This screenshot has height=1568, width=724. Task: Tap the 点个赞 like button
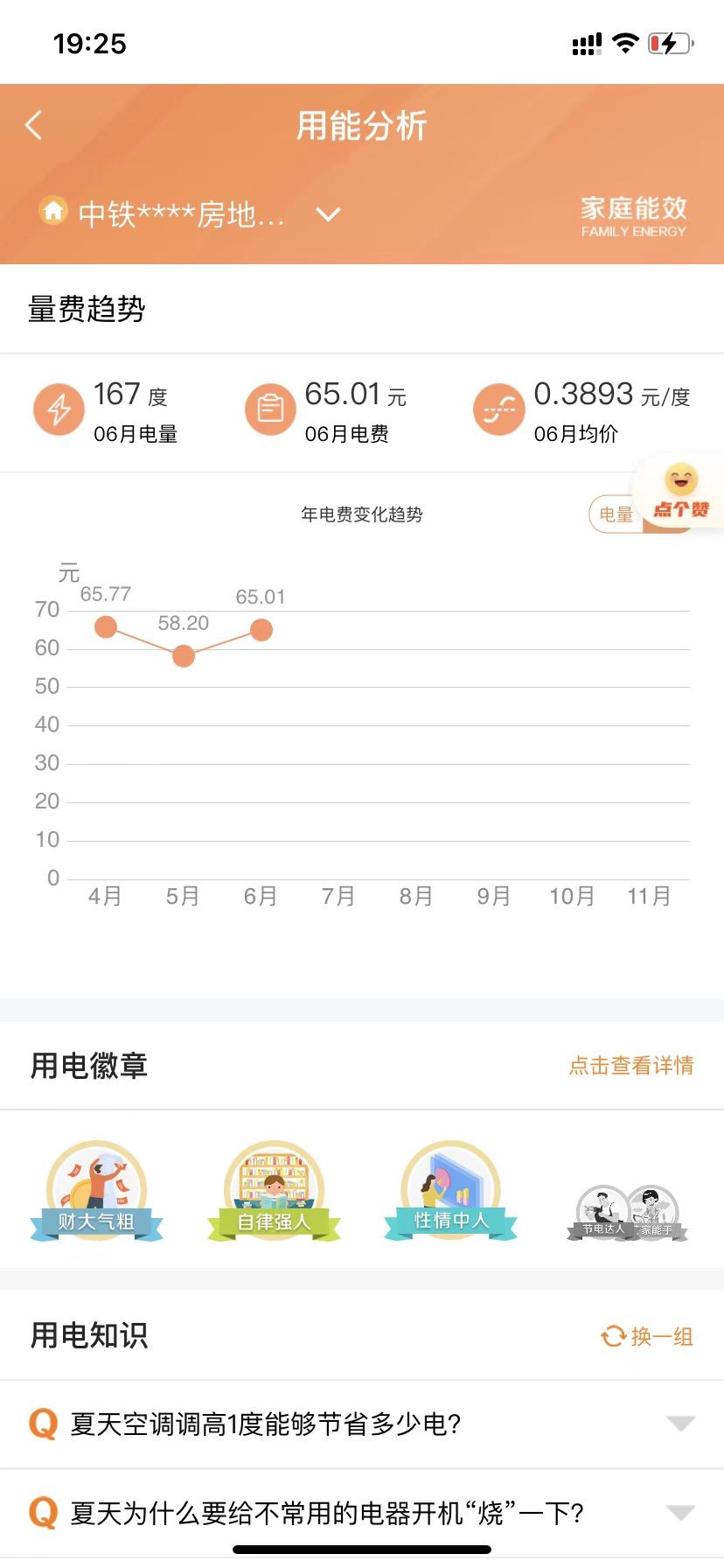680,493
